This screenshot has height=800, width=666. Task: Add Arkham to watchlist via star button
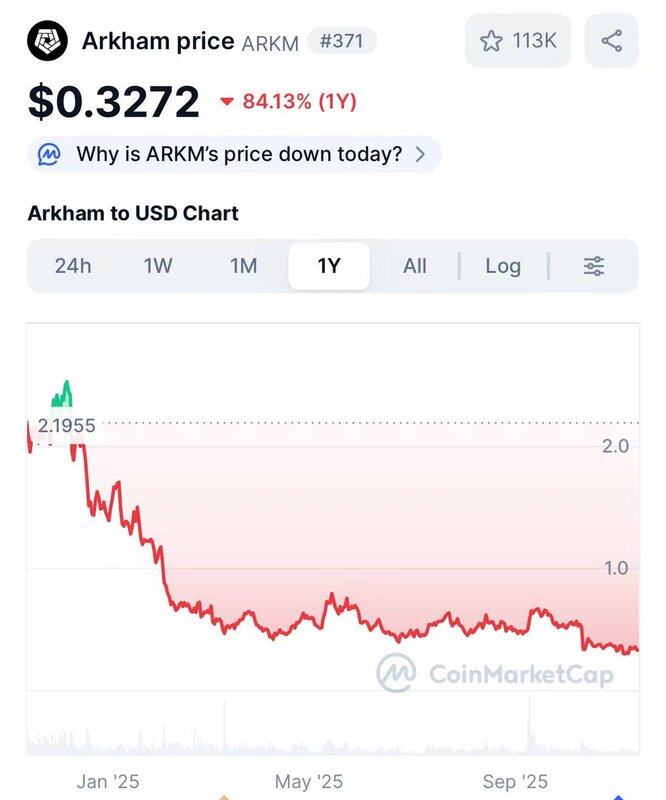tap(517, 41)
